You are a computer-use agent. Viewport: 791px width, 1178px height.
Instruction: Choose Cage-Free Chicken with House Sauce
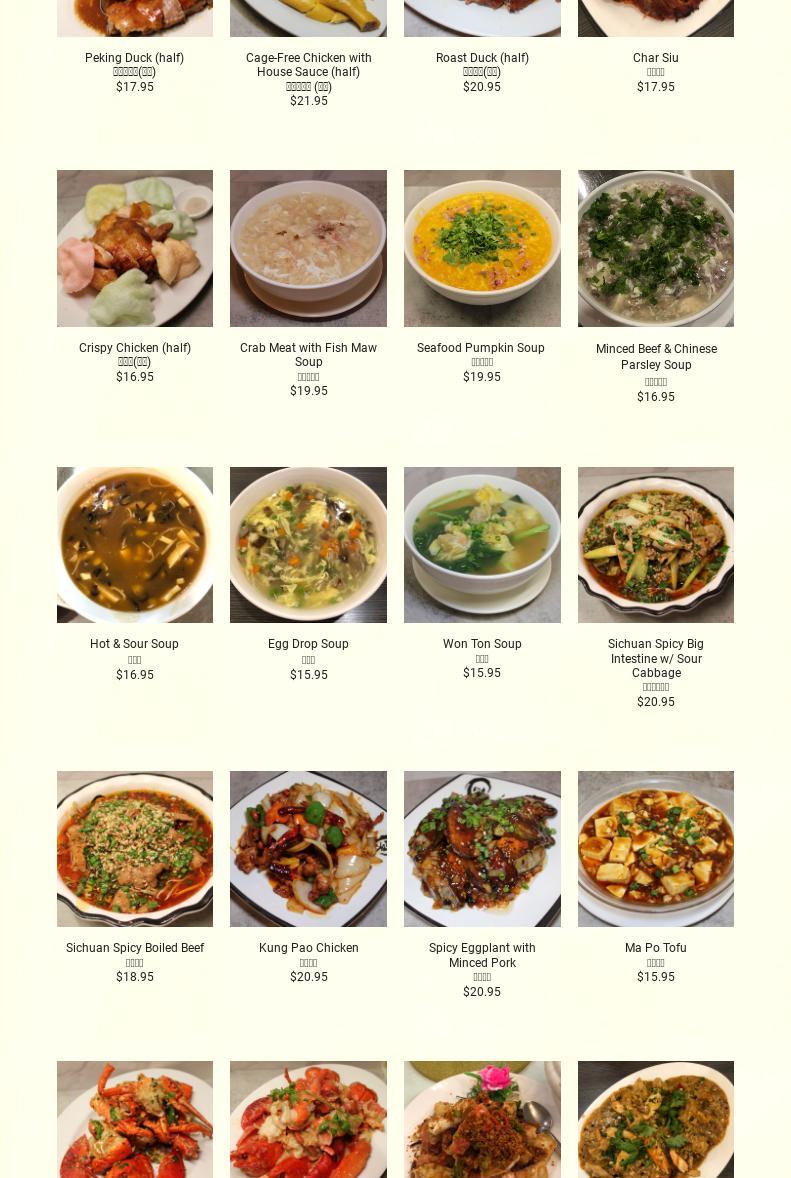[308, 18]
